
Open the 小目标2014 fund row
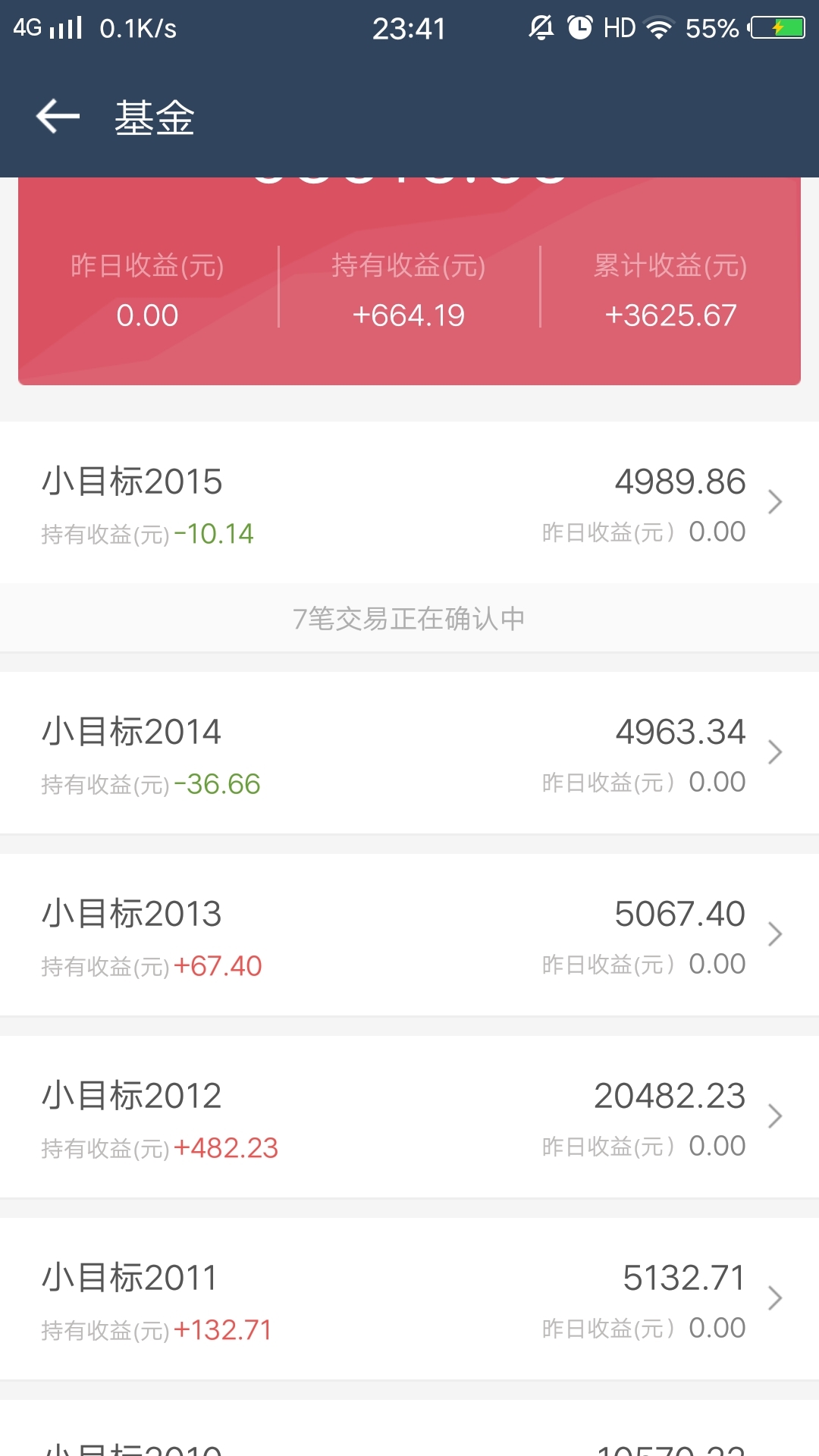point(409,752)
